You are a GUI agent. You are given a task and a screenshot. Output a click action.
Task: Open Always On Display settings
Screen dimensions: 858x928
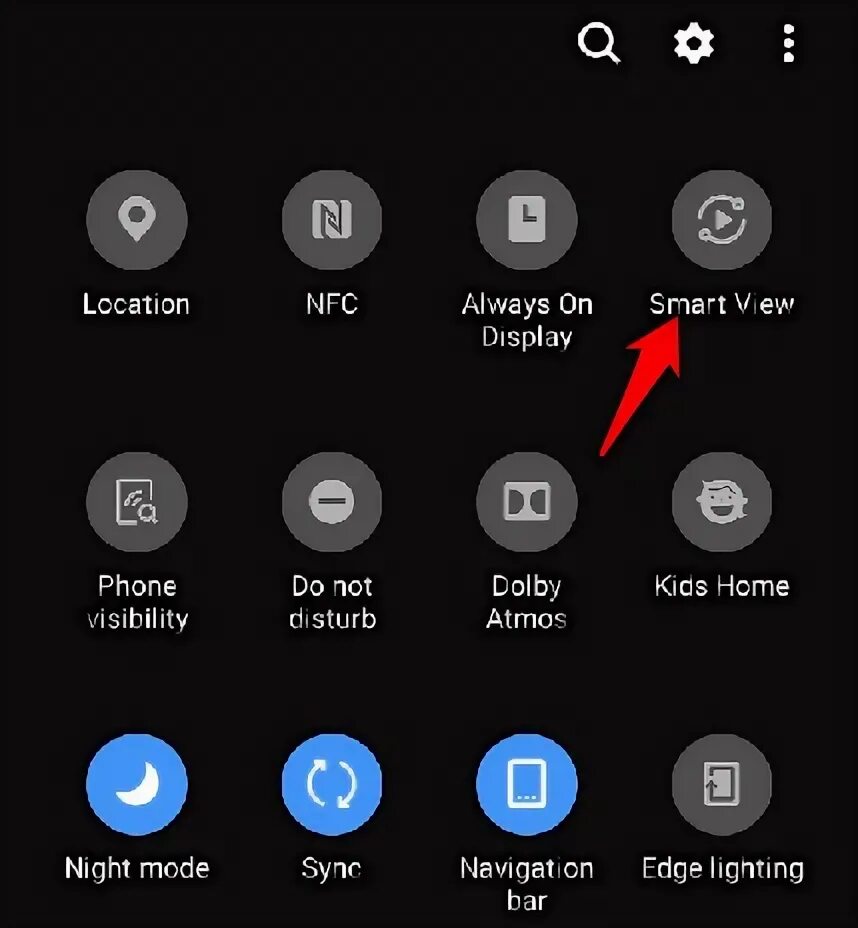(527, 220)
